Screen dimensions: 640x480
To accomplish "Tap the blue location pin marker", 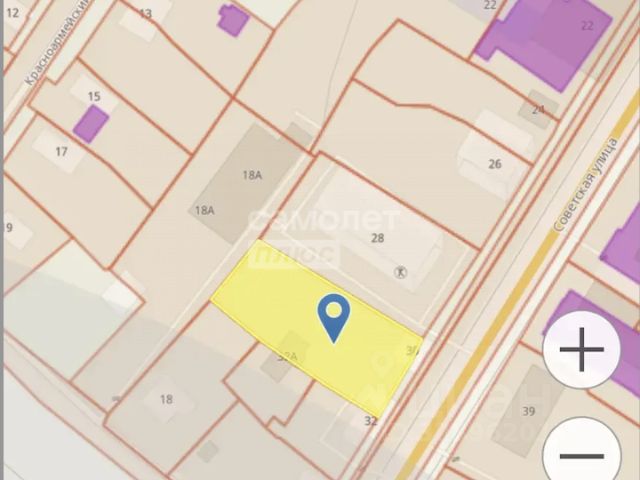I will [x=333, y=316].
